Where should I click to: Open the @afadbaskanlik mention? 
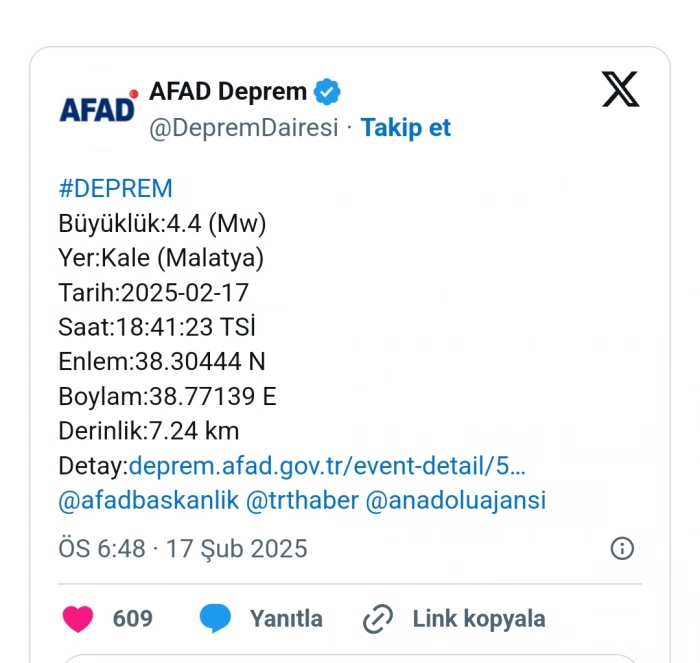tap(148, 501)
